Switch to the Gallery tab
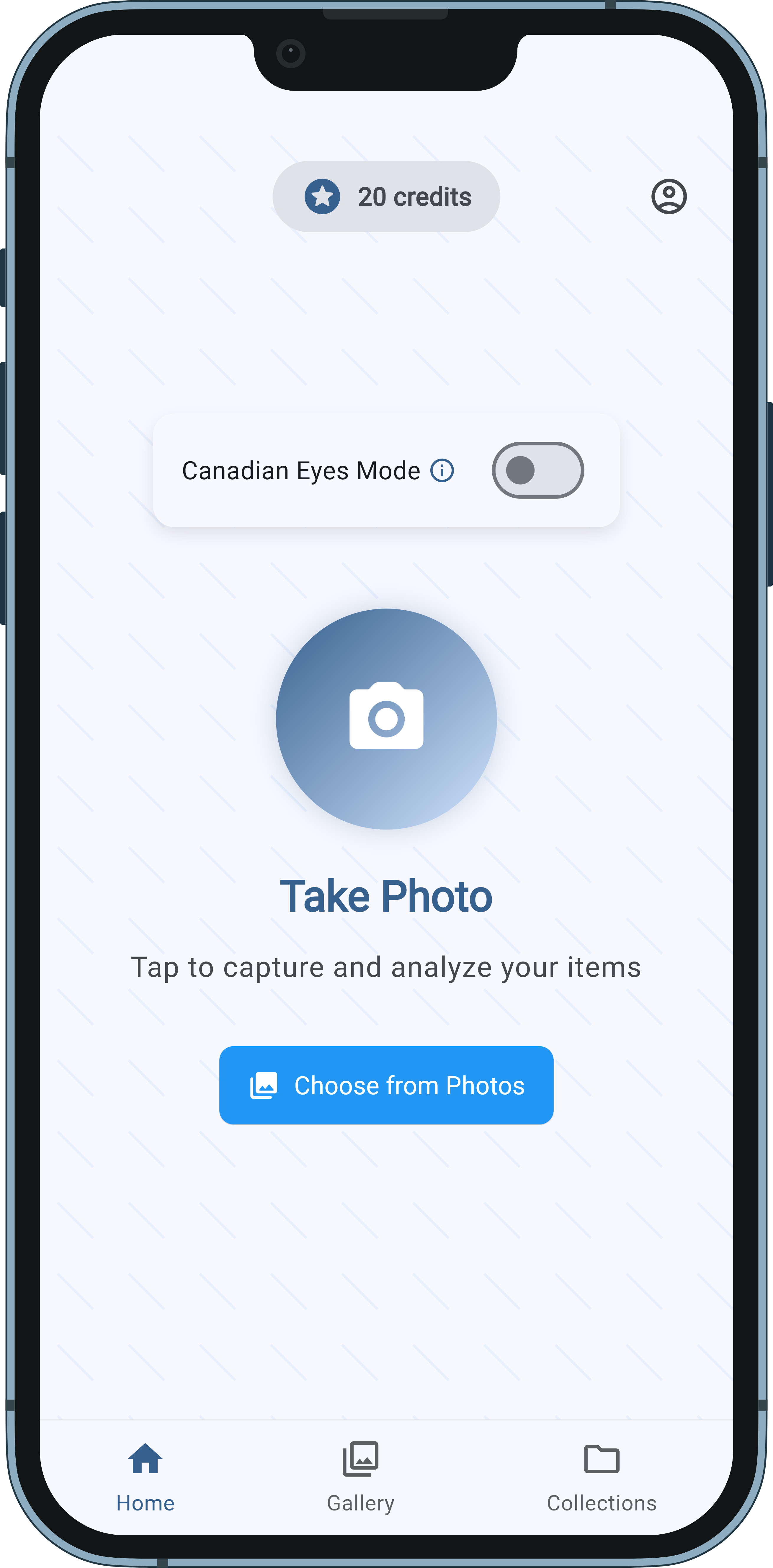 (x=360, y=1476)
